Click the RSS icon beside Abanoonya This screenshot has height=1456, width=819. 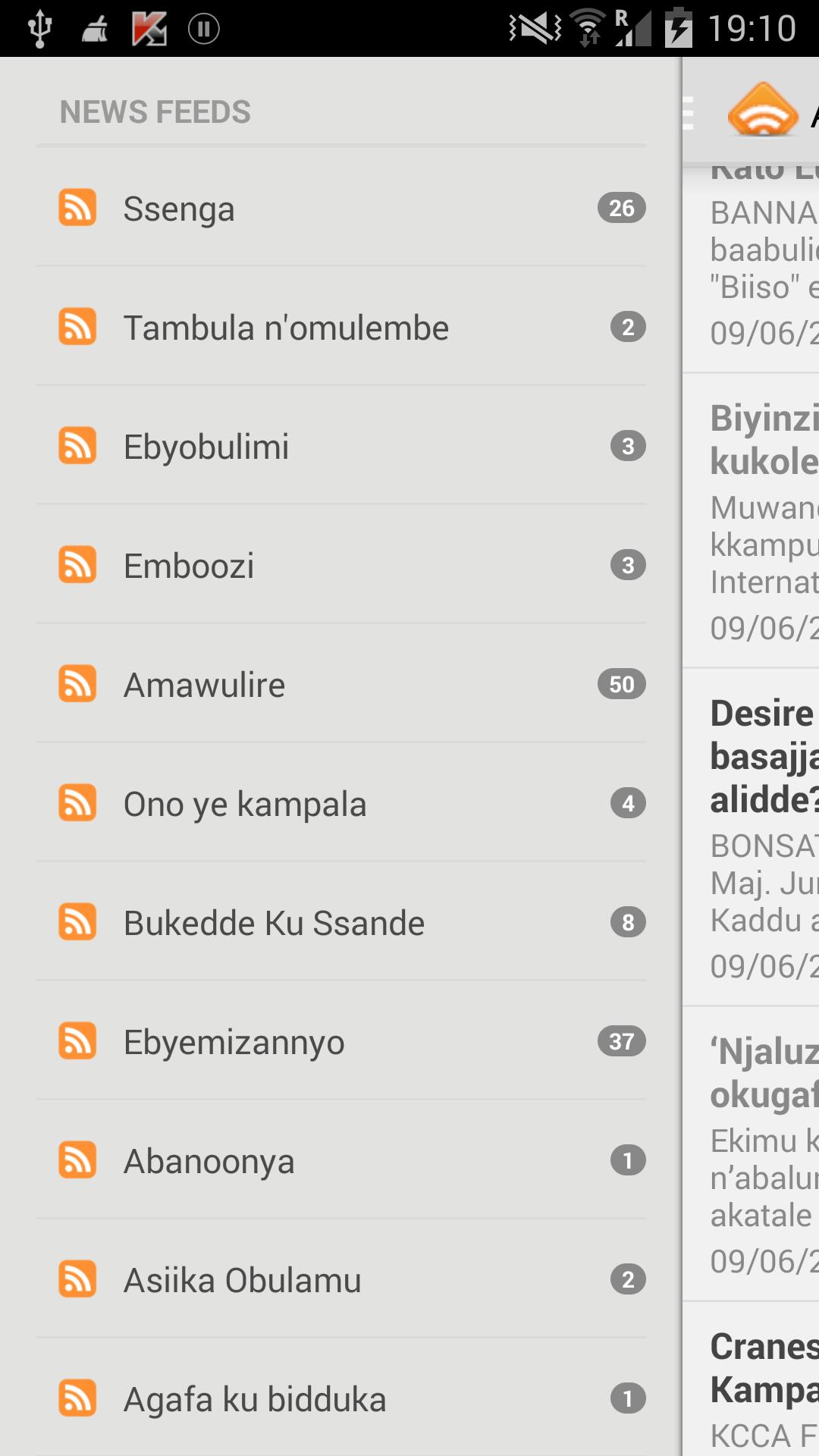pos(77,1160)
